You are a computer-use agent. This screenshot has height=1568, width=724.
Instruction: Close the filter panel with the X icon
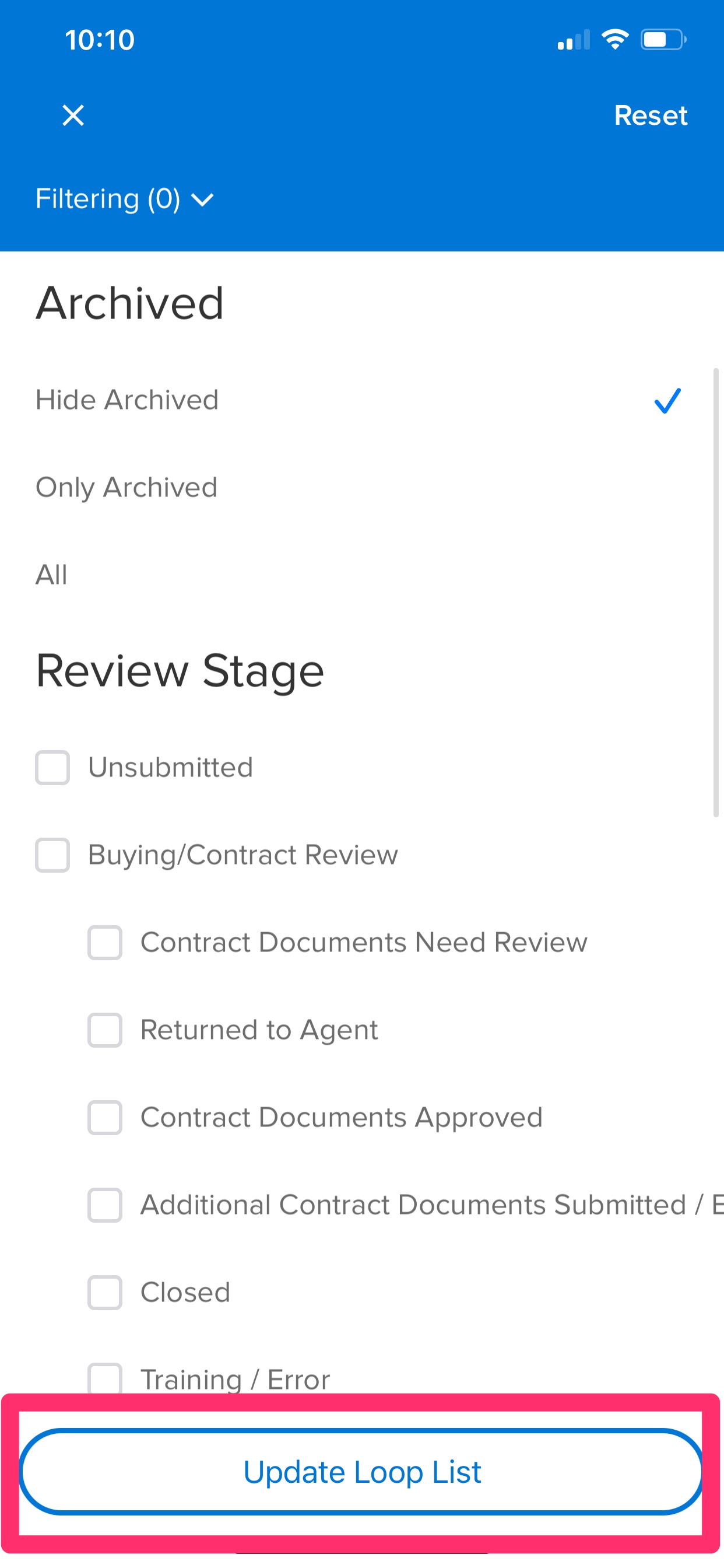[72, 116]
